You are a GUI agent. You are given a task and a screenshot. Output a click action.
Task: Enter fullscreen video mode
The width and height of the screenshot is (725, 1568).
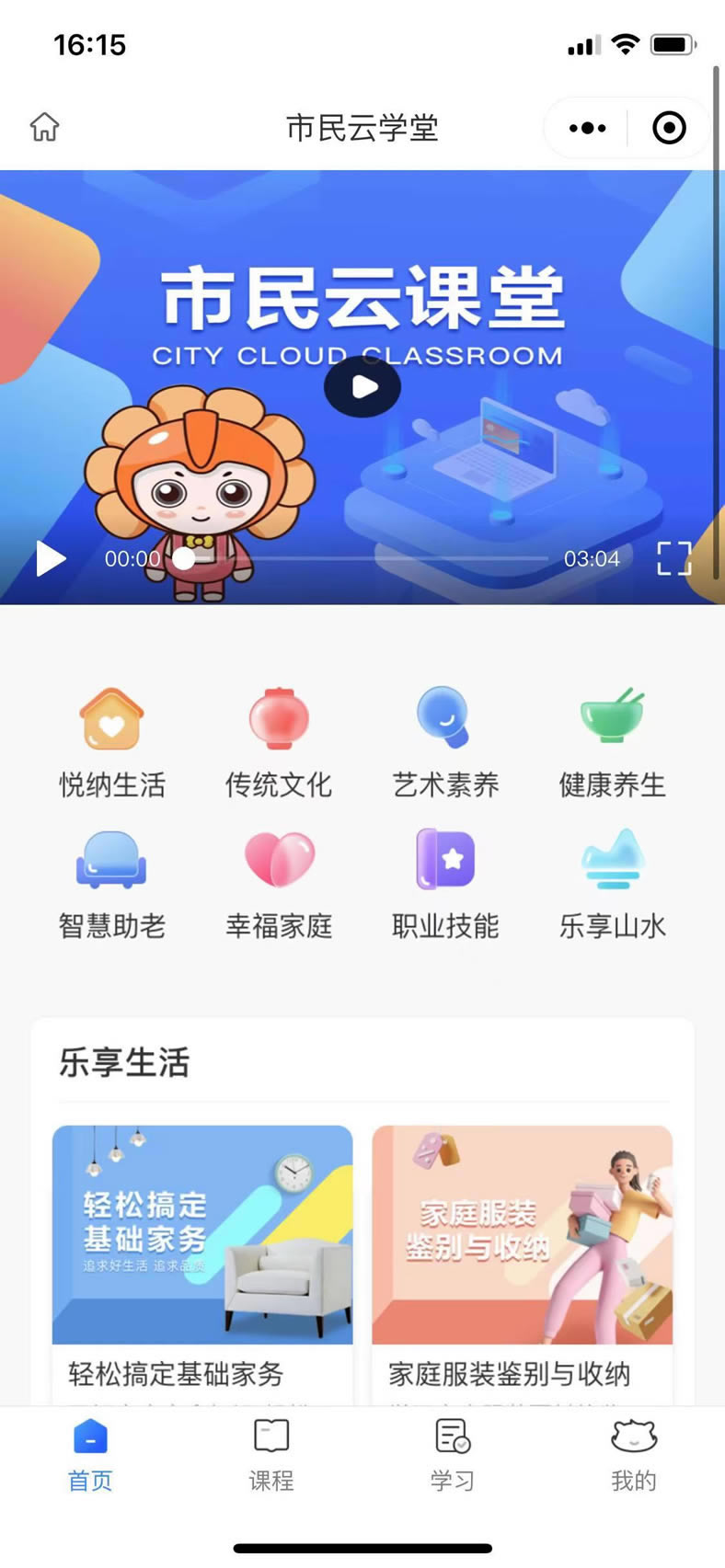click(673, 558)
